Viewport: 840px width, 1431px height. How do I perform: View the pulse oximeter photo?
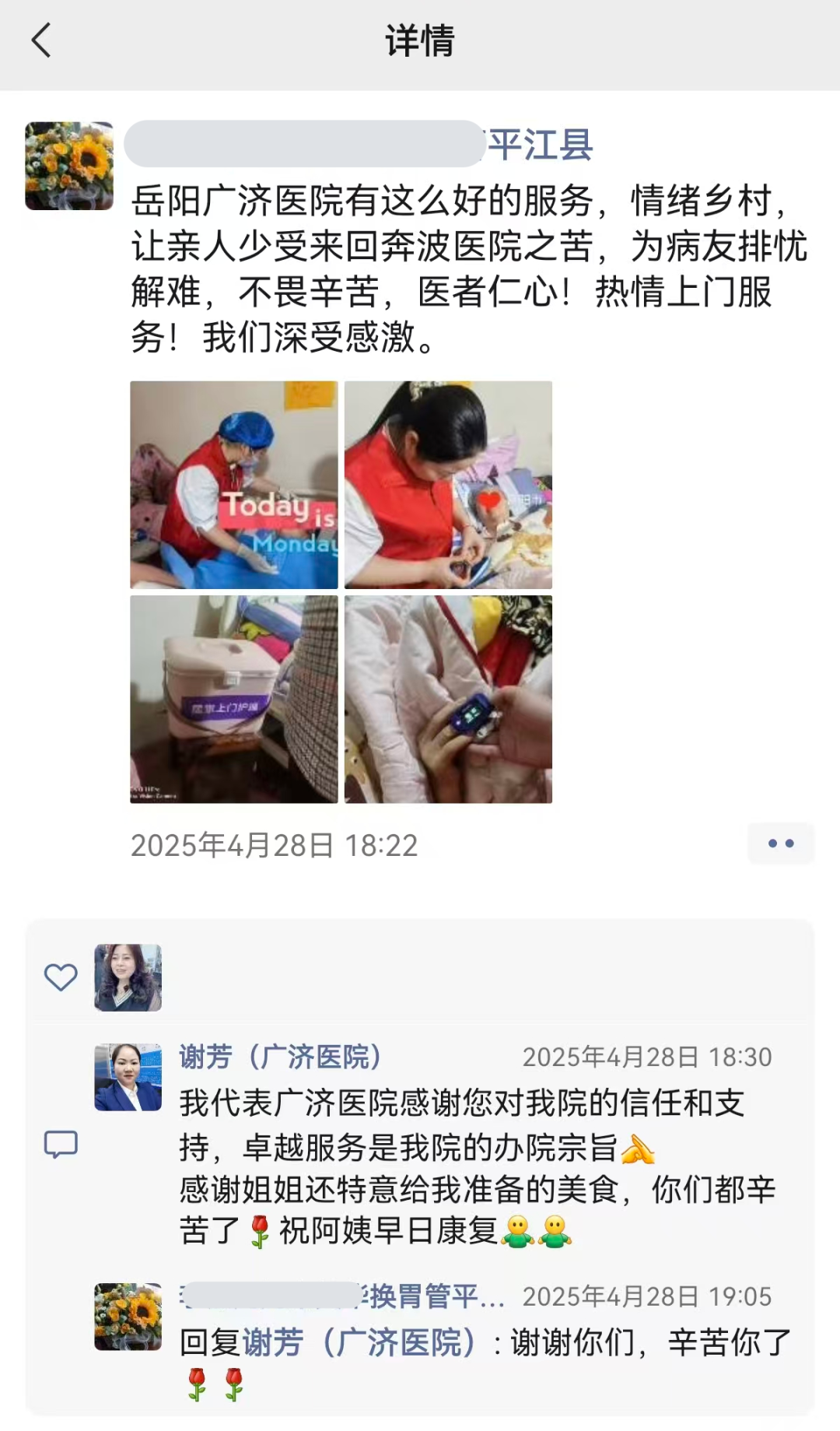coord(448,699)
